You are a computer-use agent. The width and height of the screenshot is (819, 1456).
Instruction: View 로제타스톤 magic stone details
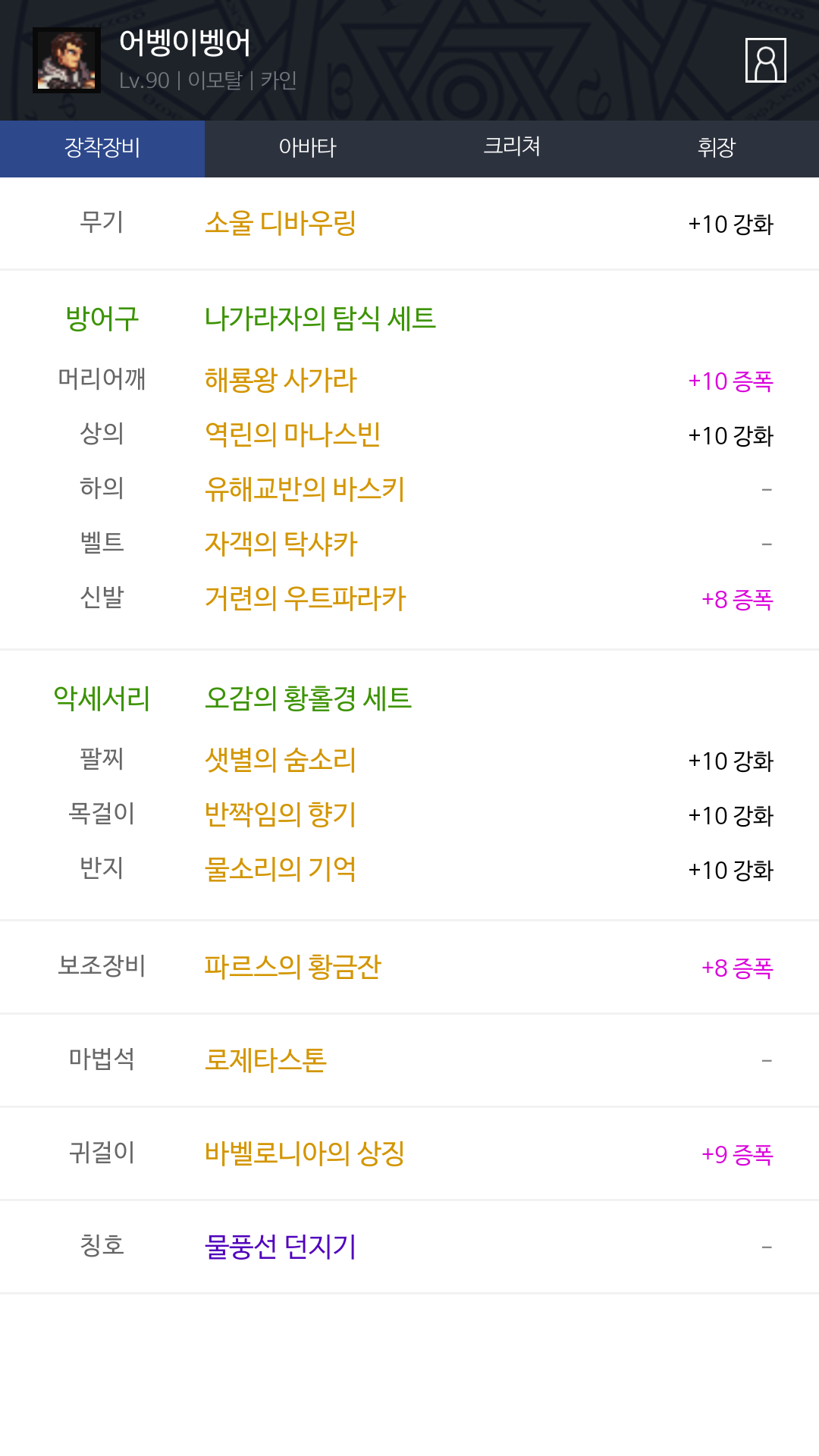click(265, 1060)
